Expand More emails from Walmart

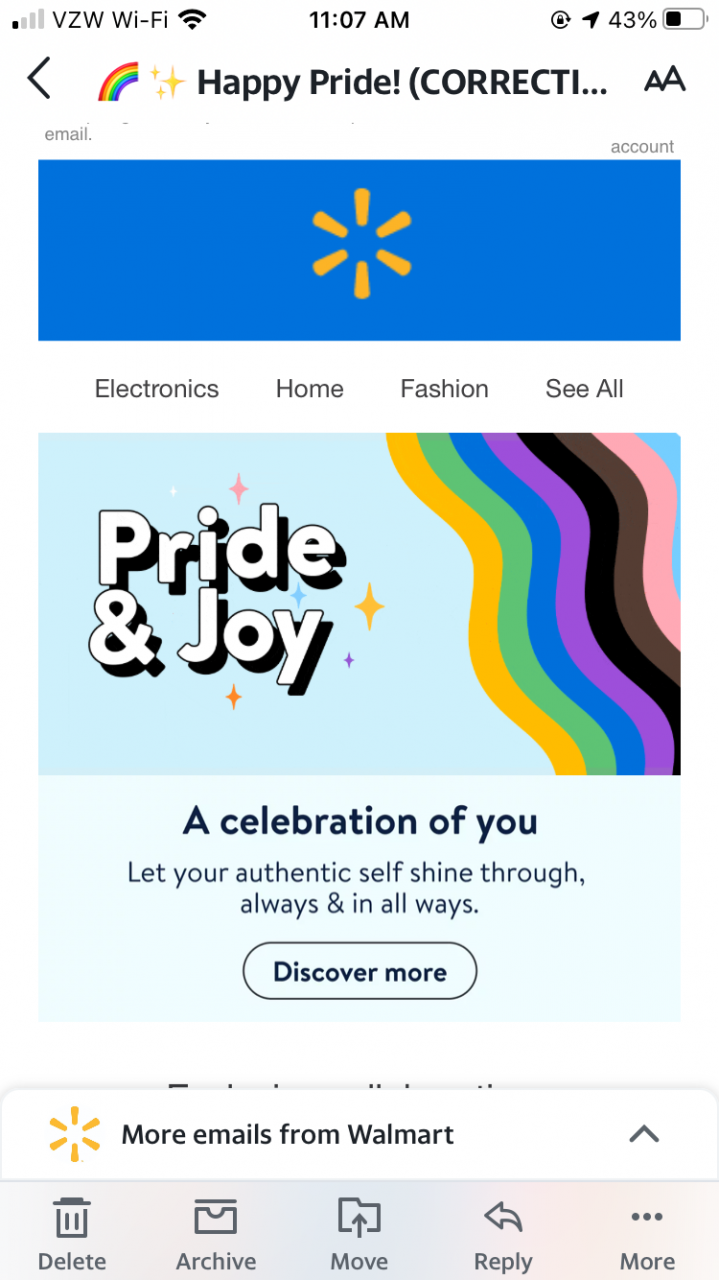click(643, 1134)
